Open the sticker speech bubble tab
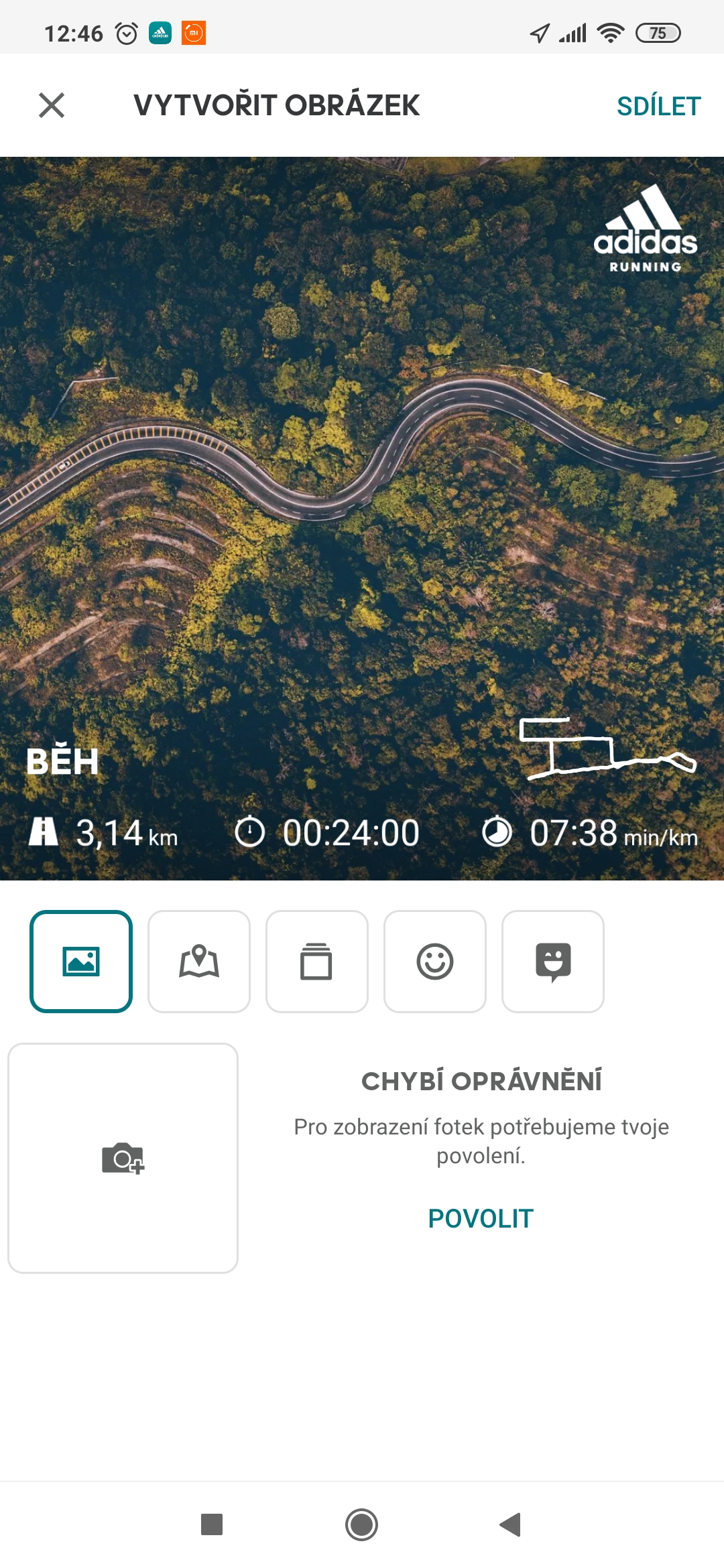The height and width of the screenshot is (1568, 724). coord(553,962)
